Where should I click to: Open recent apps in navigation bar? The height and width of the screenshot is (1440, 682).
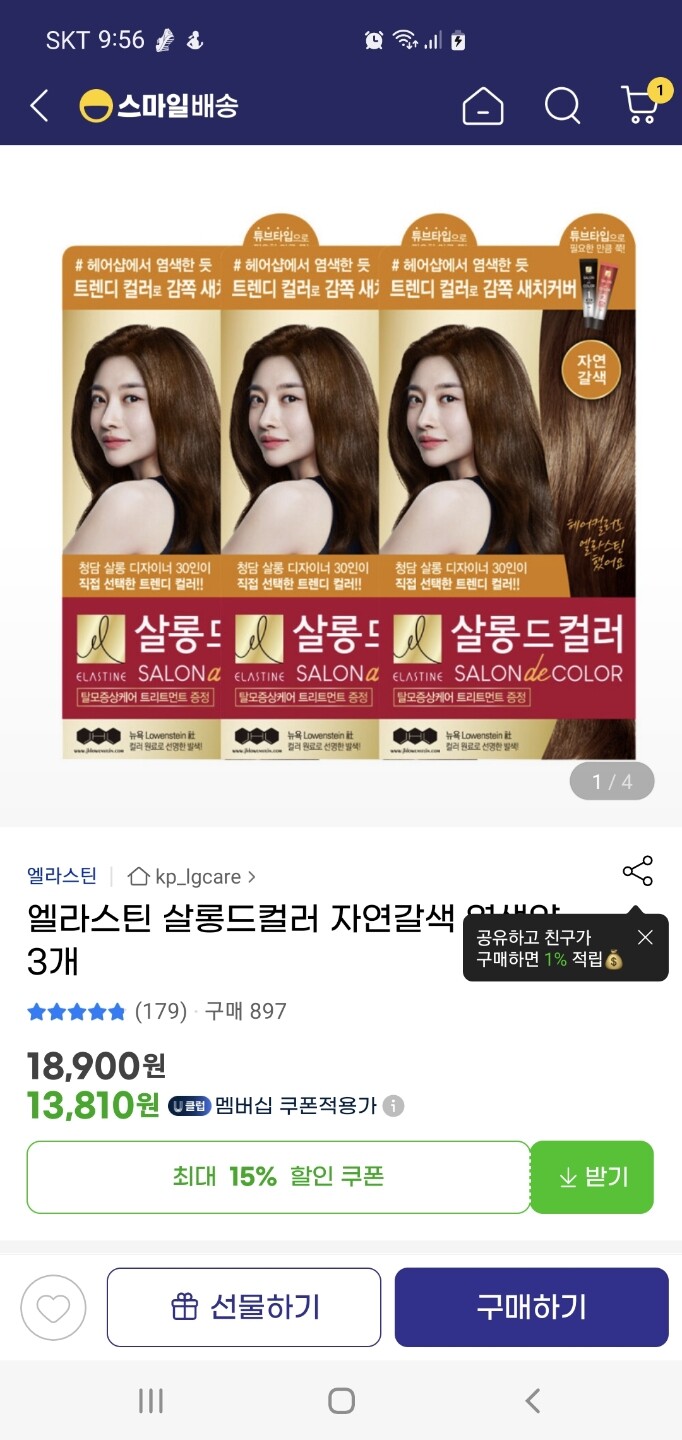[151, 1401]
